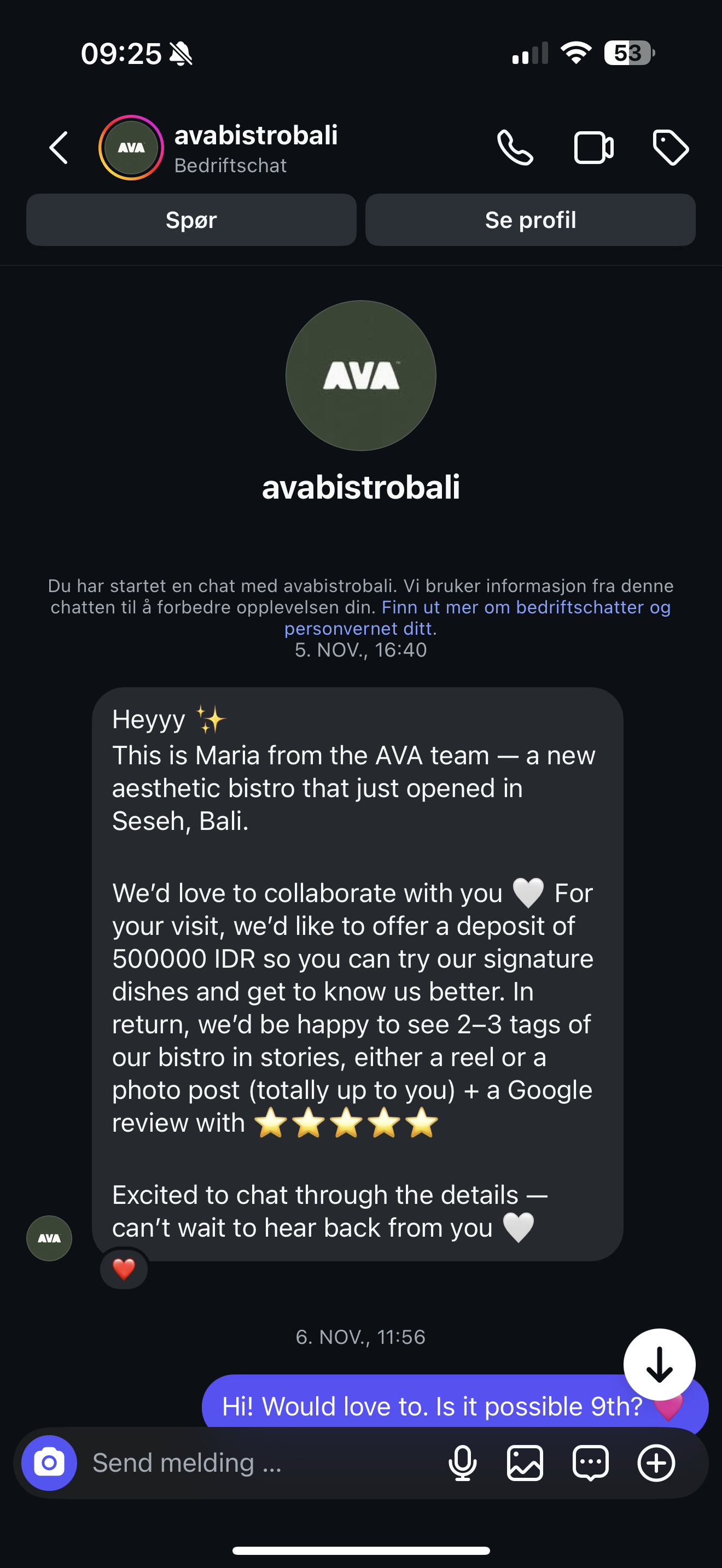Image resolution: width=722 pixels, height=1568 pixels.
Task: Open avabistrobali's story from the header avatar
Action: tap(131, 148)
